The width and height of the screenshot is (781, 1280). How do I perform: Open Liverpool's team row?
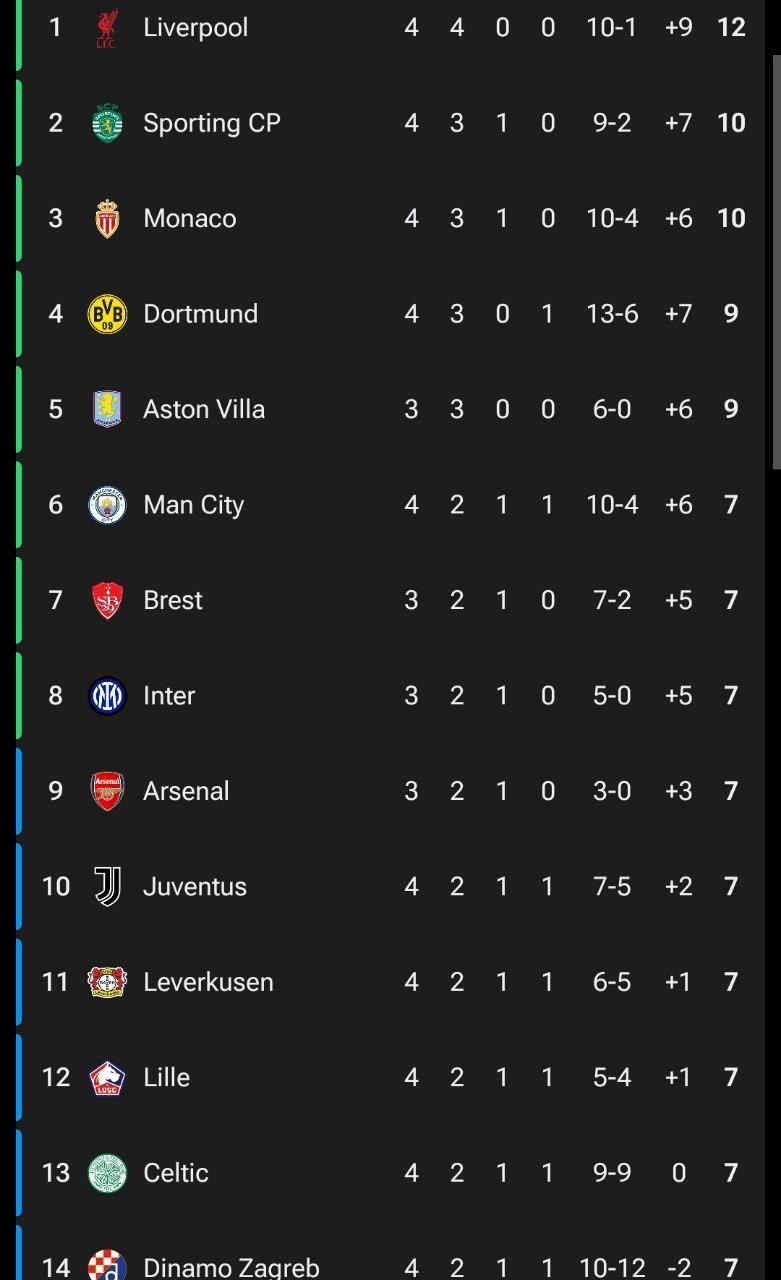point(390,28)
